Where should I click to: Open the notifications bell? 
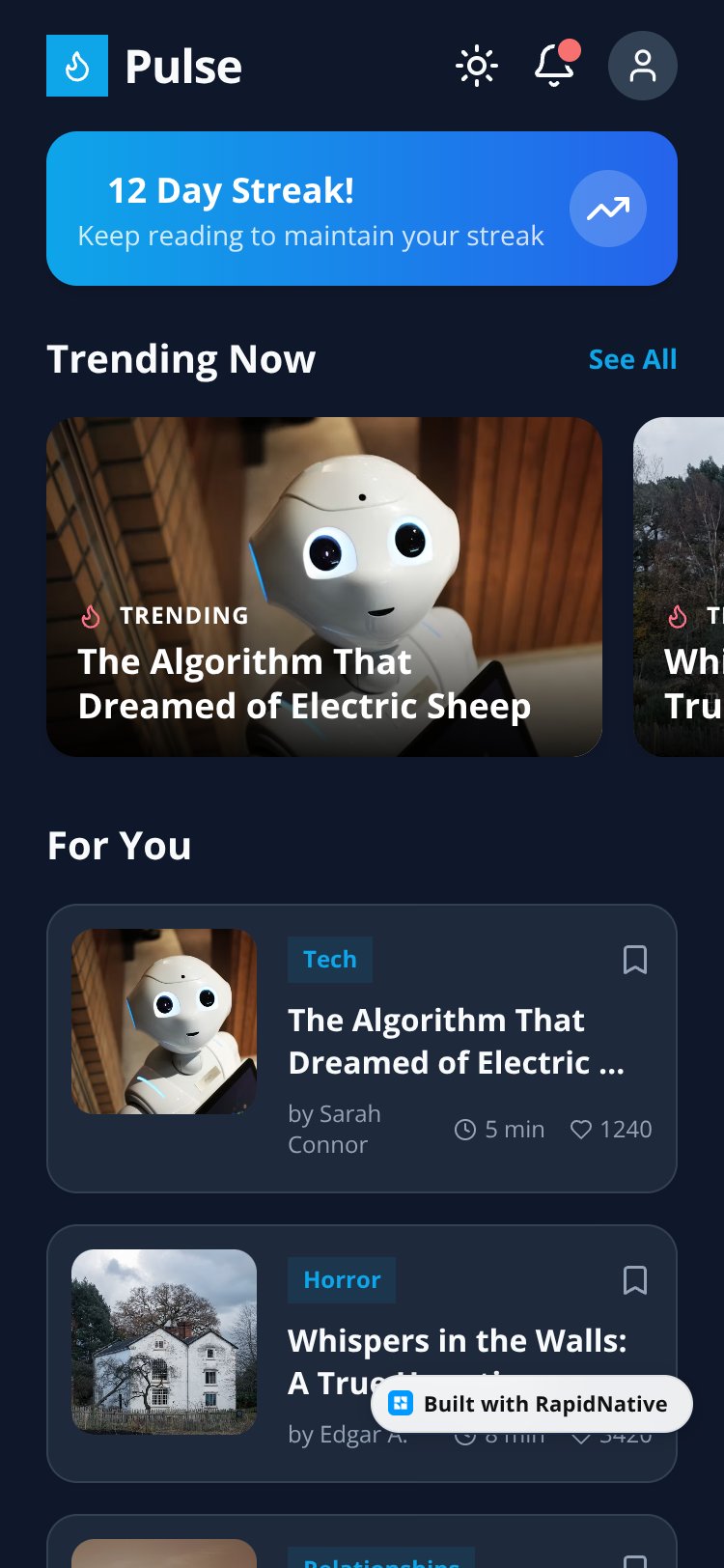tap(555, 65)
